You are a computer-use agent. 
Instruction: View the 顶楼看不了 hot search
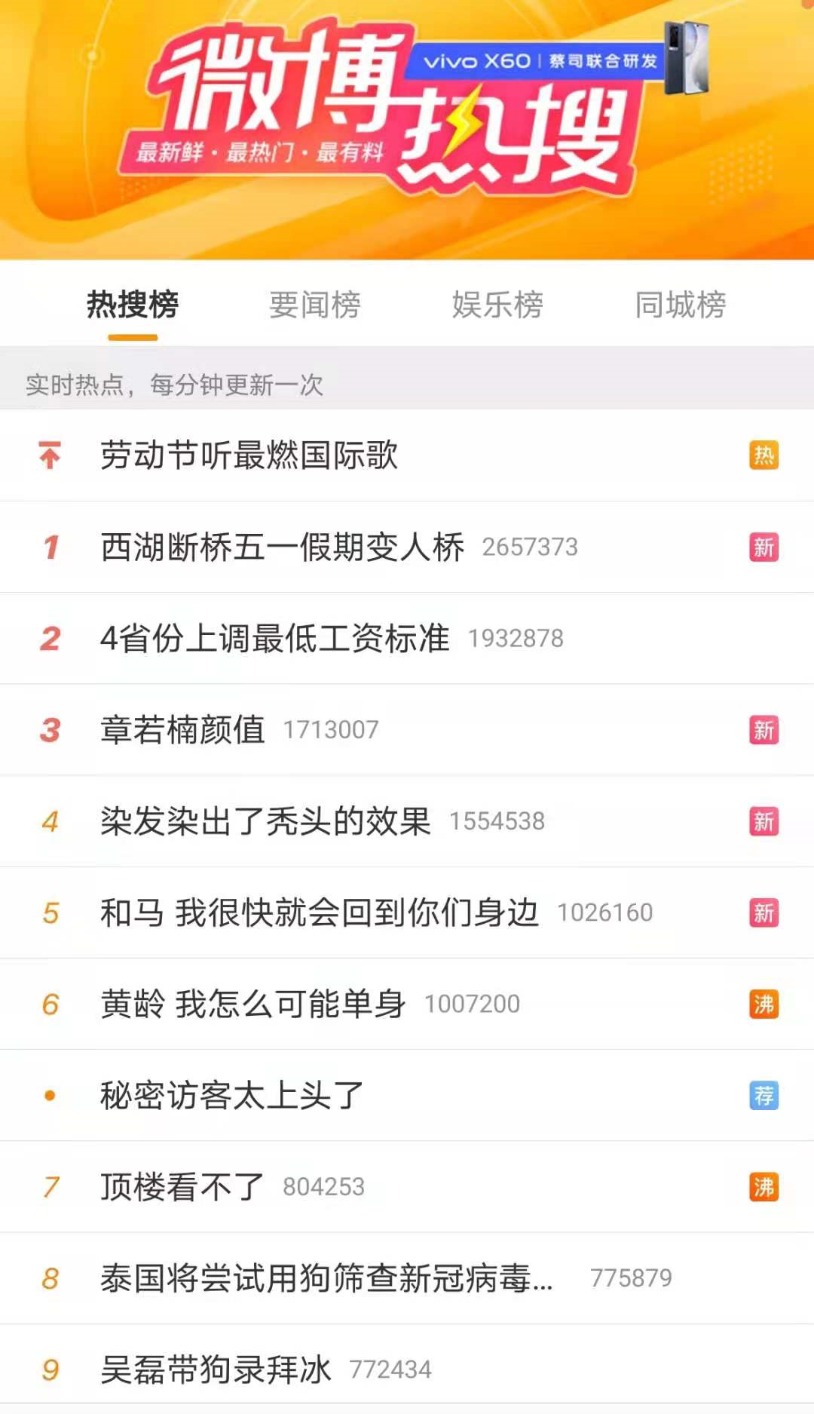(407, 1187)
